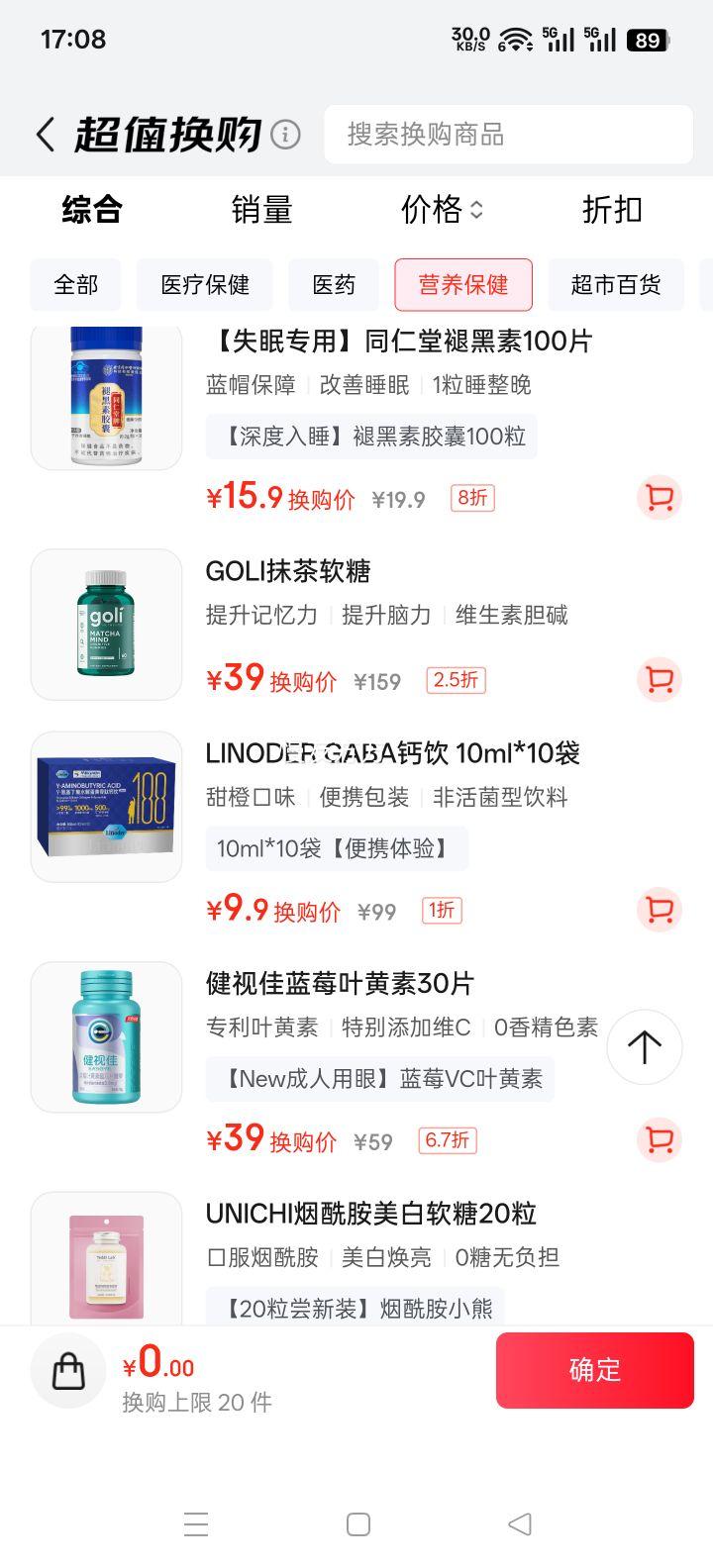Tap the back arrow to exit 超值换购
This screenshot has height=1568, width=713.
[x=44, y=132]
